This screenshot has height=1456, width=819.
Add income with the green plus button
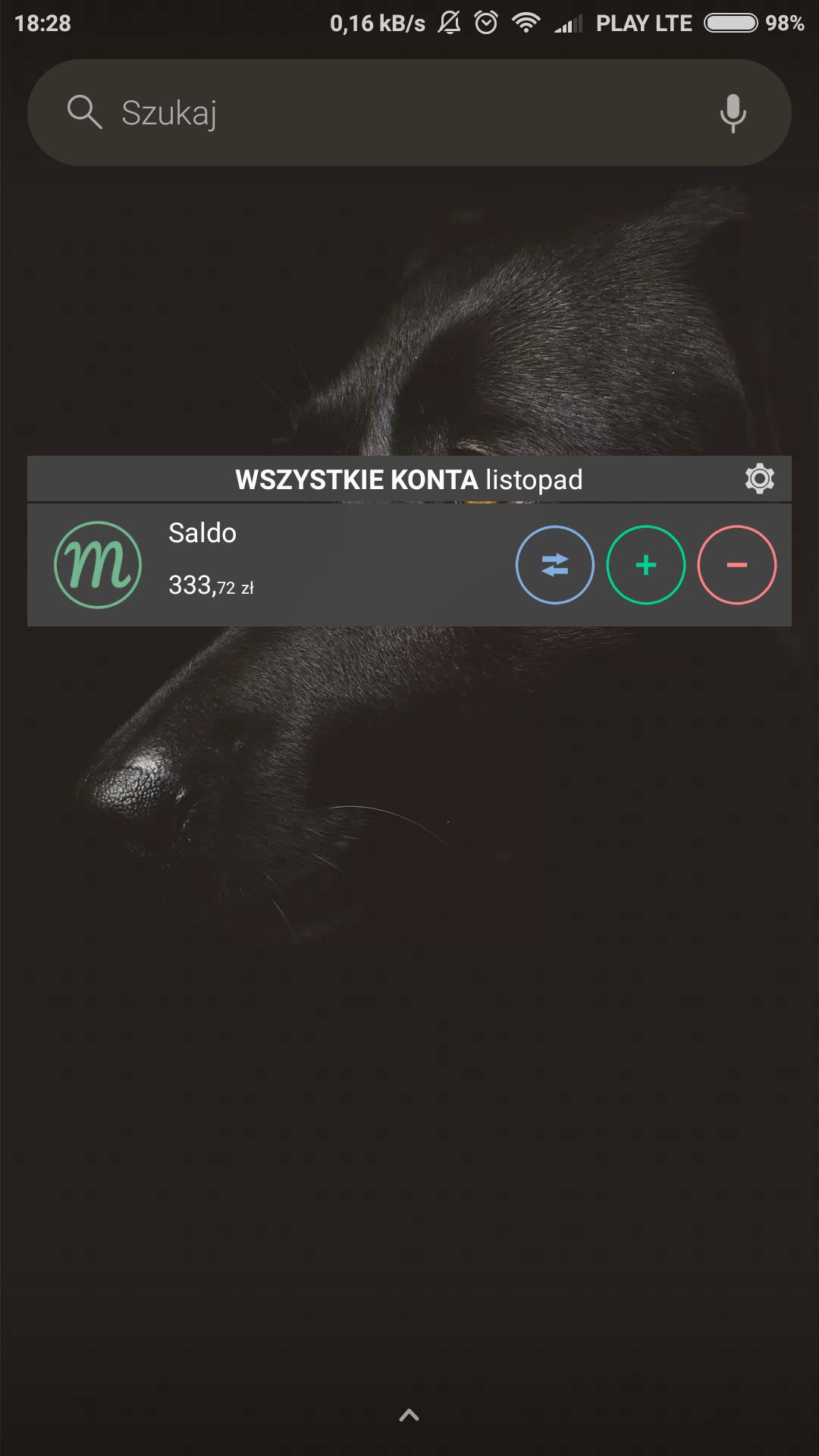pos(646,565)
